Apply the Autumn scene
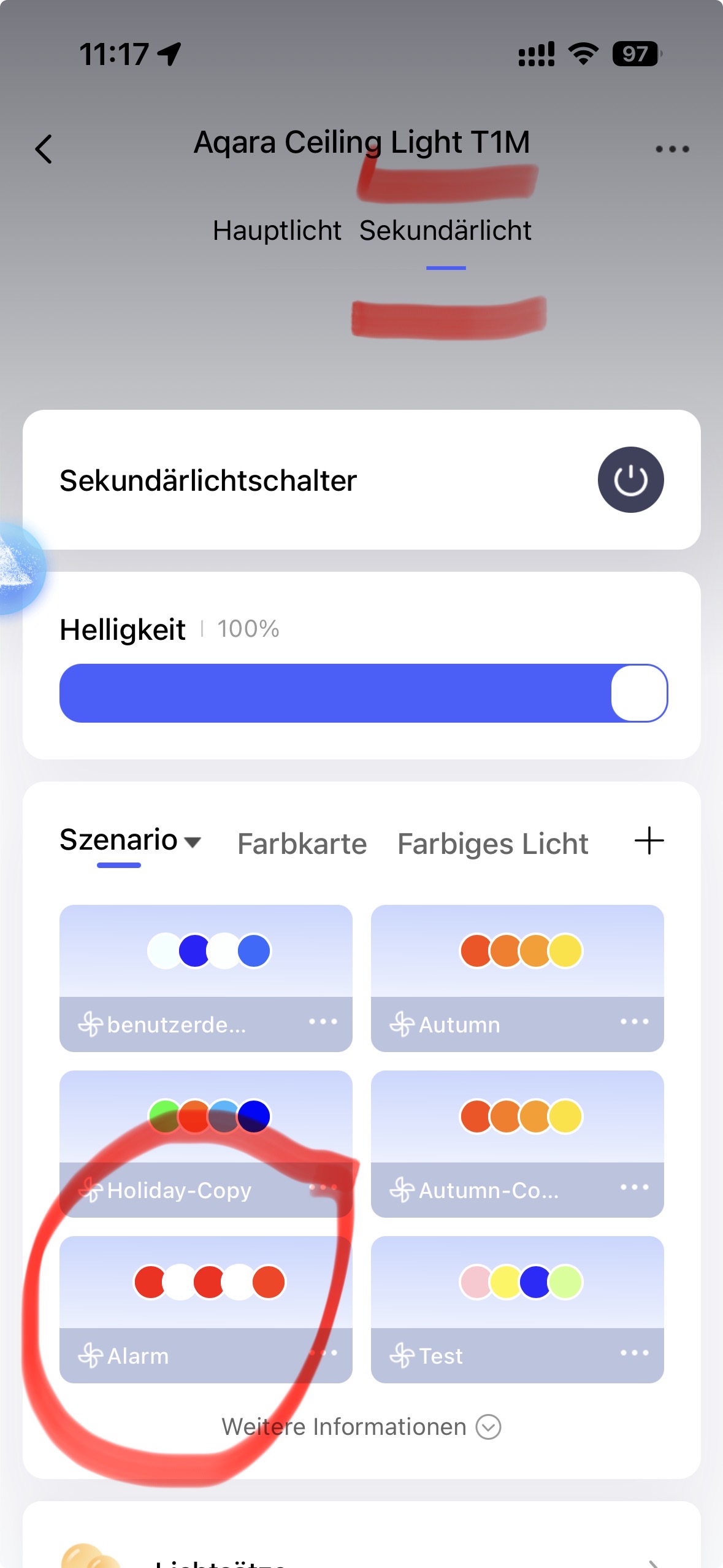The height and width of the screenshot is (1568, 723). pyautogui.click(x=517, y=951)
